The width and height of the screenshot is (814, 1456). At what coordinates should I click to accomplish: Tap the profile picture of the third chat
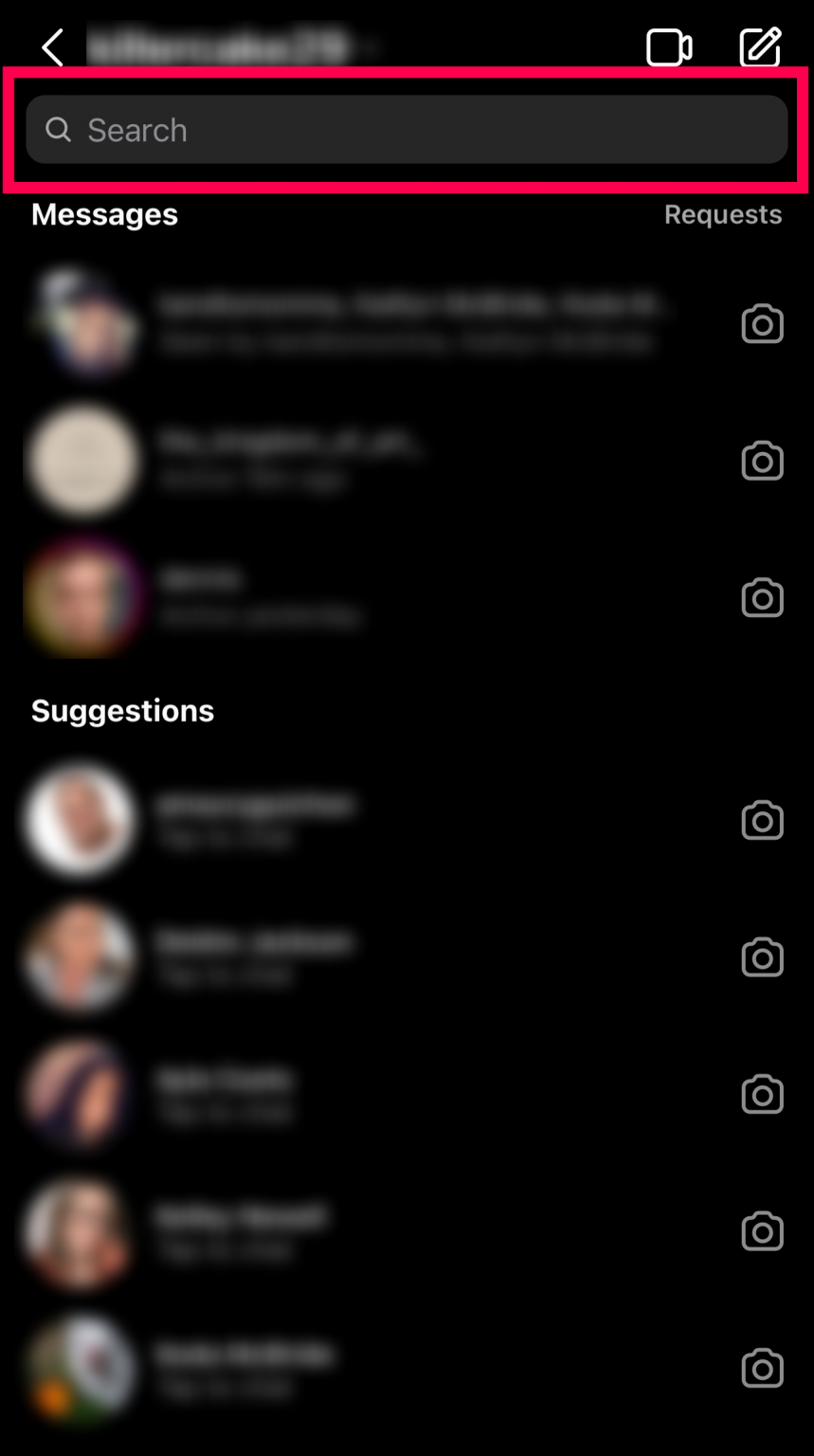click(83, 598)
